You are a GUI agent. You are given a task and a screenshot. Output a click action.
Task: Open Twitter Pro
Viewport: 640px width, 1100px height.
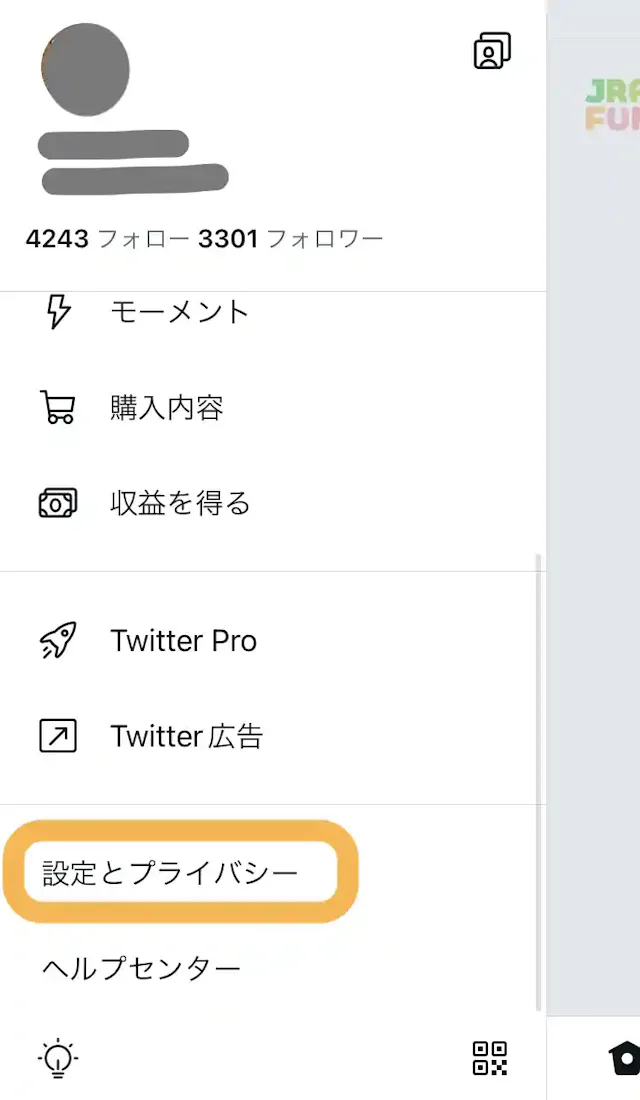pyautogui.click(x=183, y=641)
